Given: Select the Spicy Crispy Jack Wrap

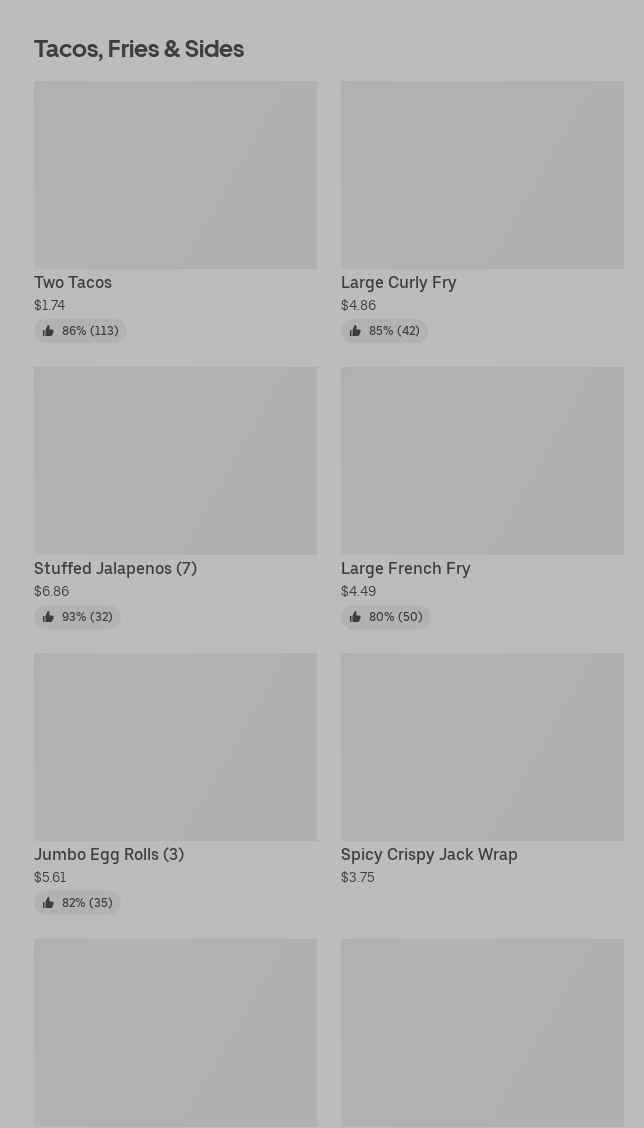Looking at the screenshot, I should (x=482, y=770).
